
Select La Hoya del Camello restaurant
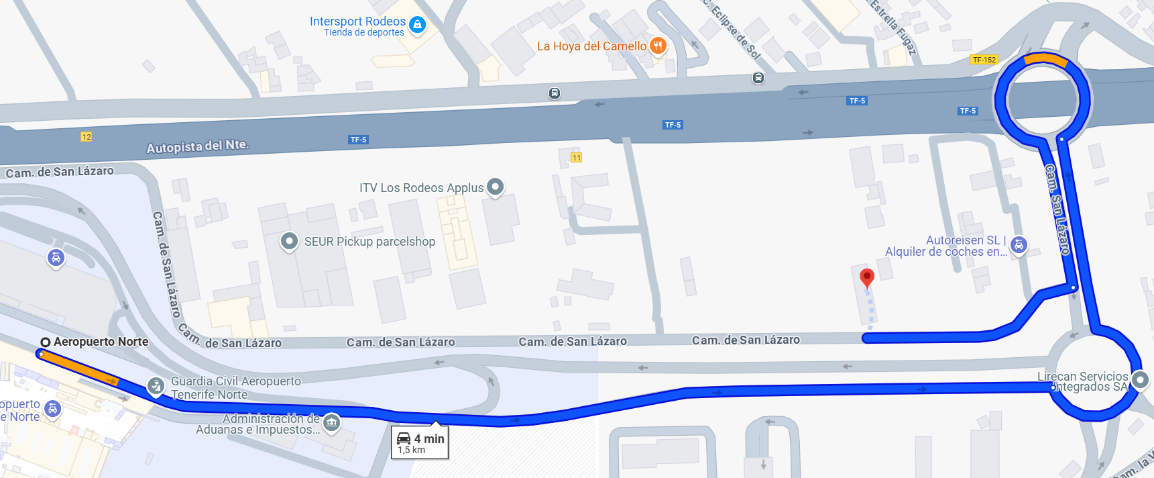pos(657,45)
